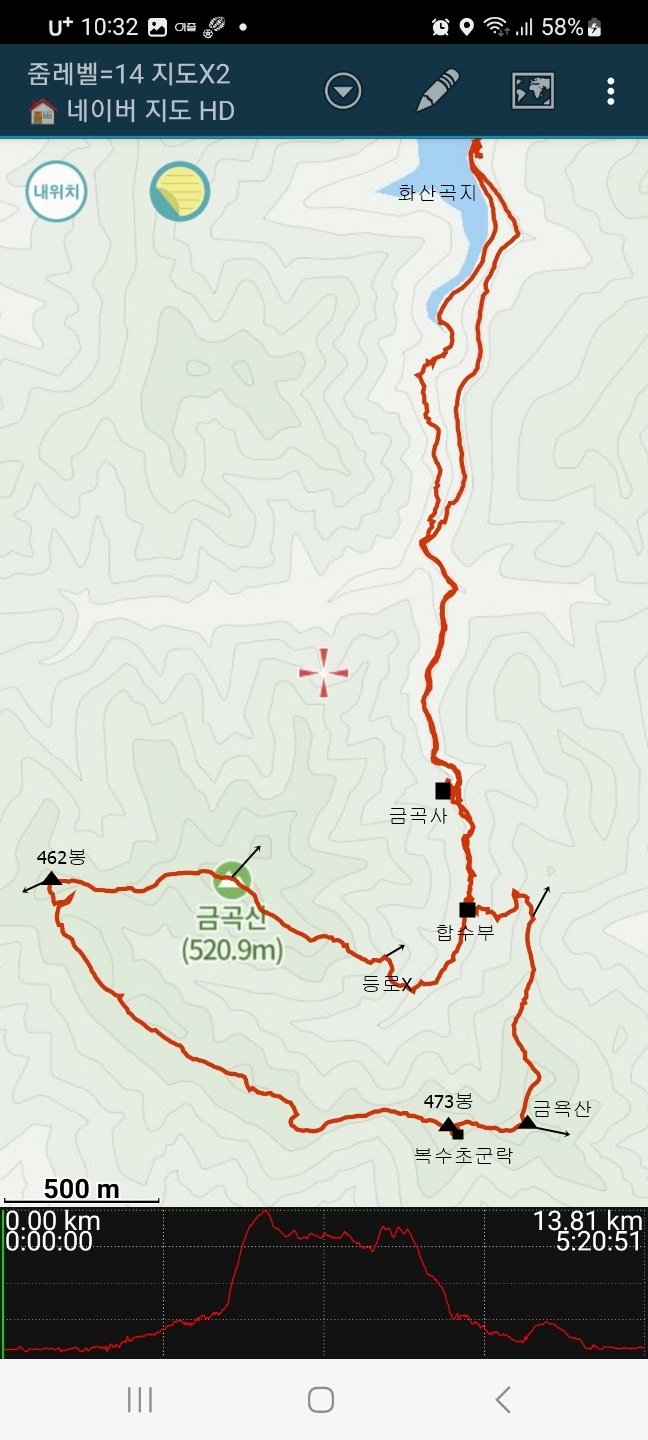Tap the 473봉 peak waypoint
The width and height of the screenshot is (648, 1440).
click(446, 1125)
